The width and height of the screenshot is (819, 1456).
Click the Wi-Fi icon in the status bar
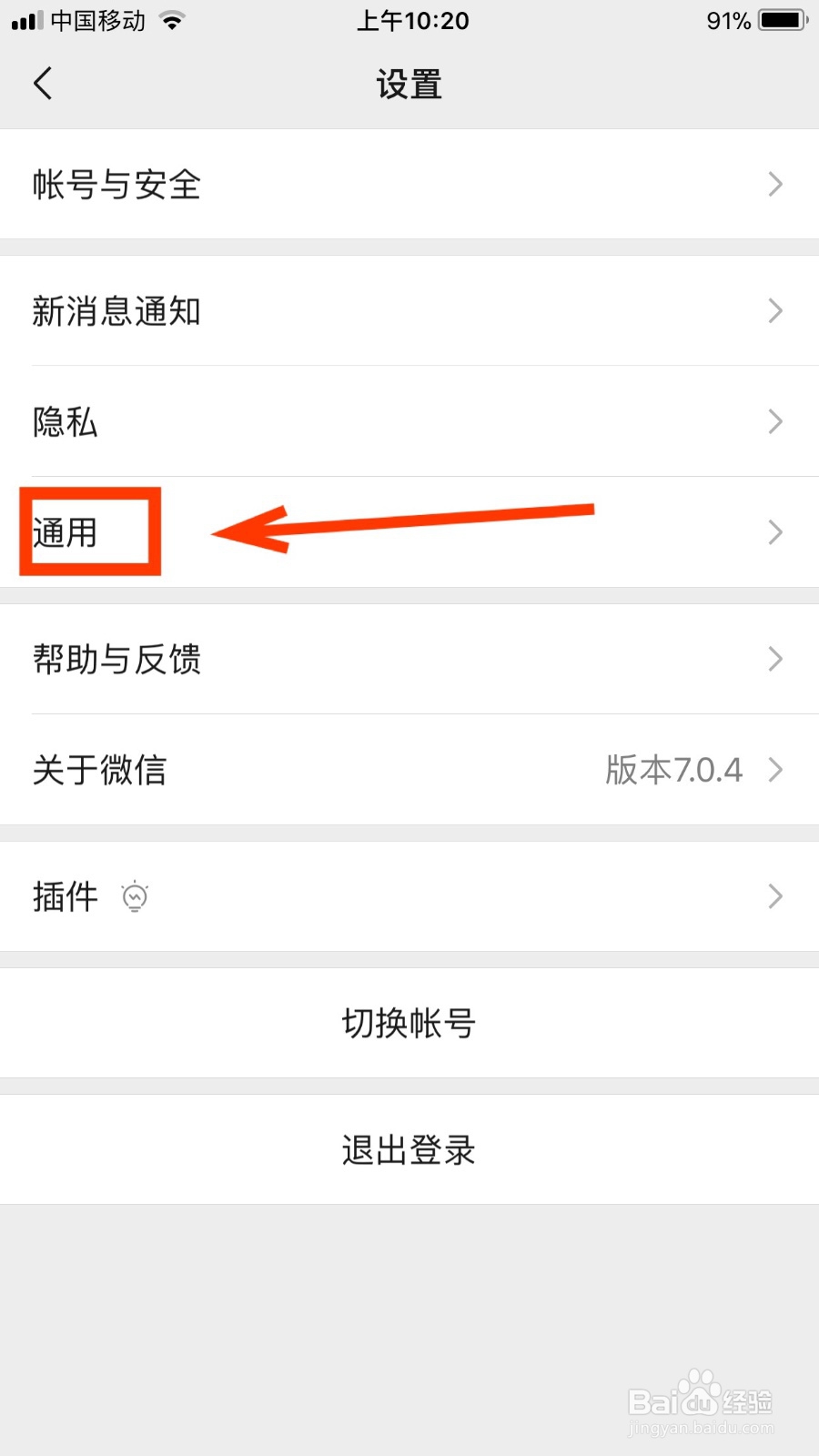coord(173,20)
